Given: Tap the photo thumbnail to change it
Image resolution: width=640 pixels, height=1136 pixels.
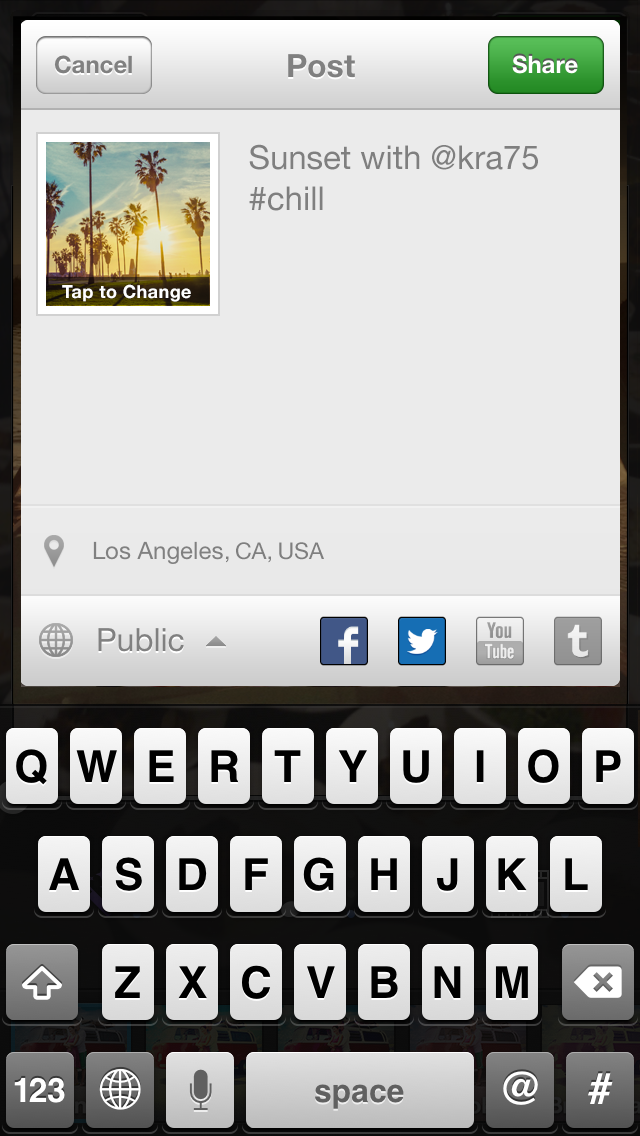Looking at the screenshot, I should pos(128,224).
